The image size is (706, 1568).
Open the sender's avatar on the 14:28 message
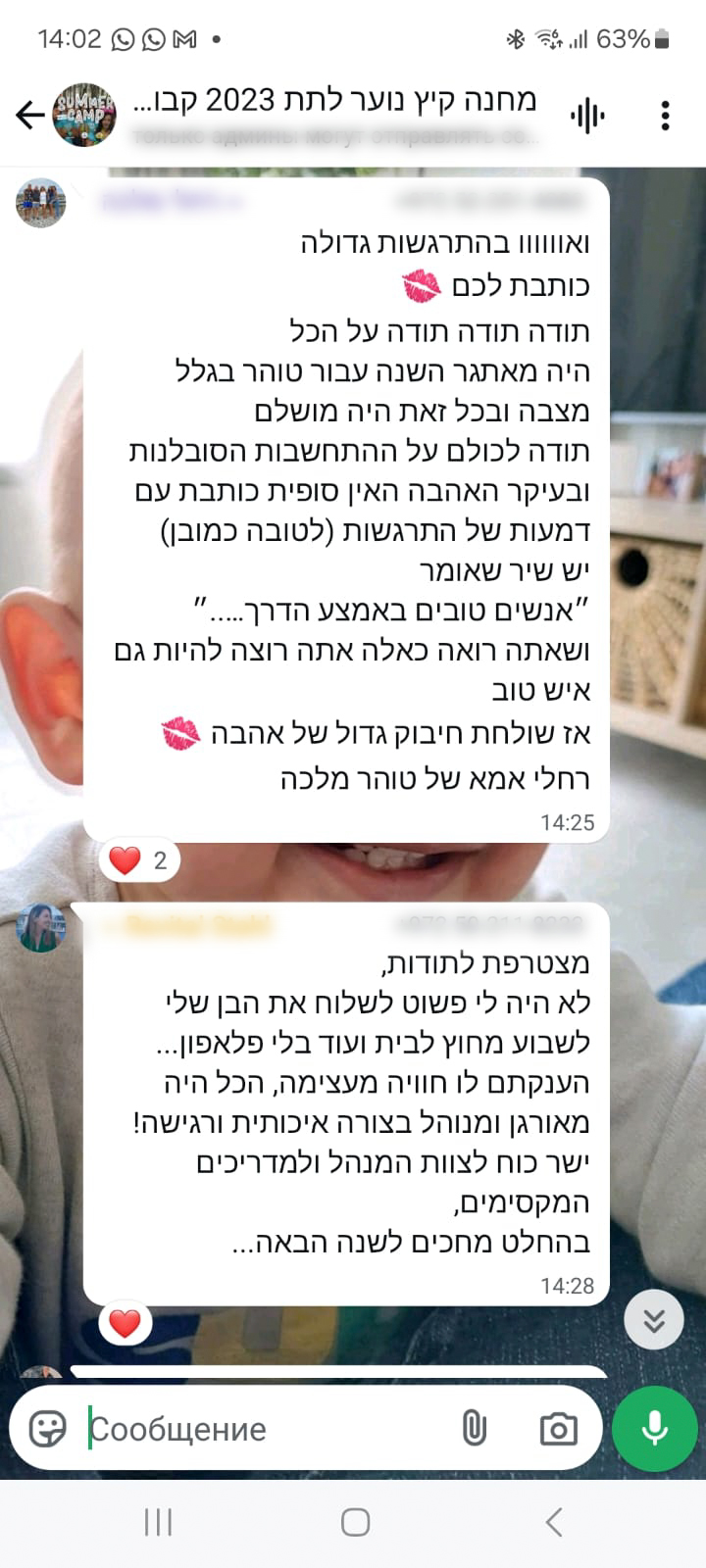click(x=41, y=927)
